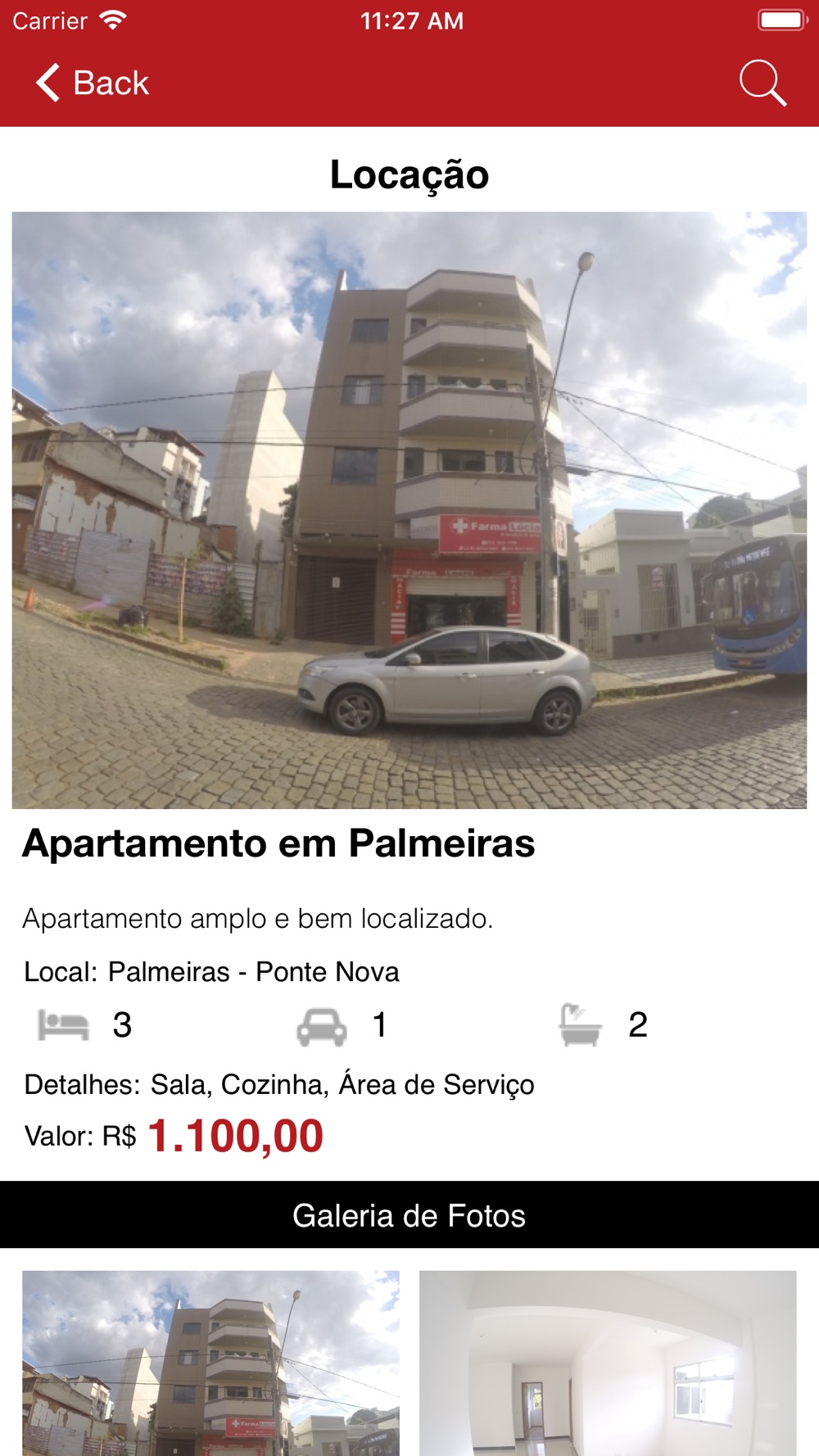819x1456 pixels.
Task: Open the search magnifier icon
Action: [762, 83]
